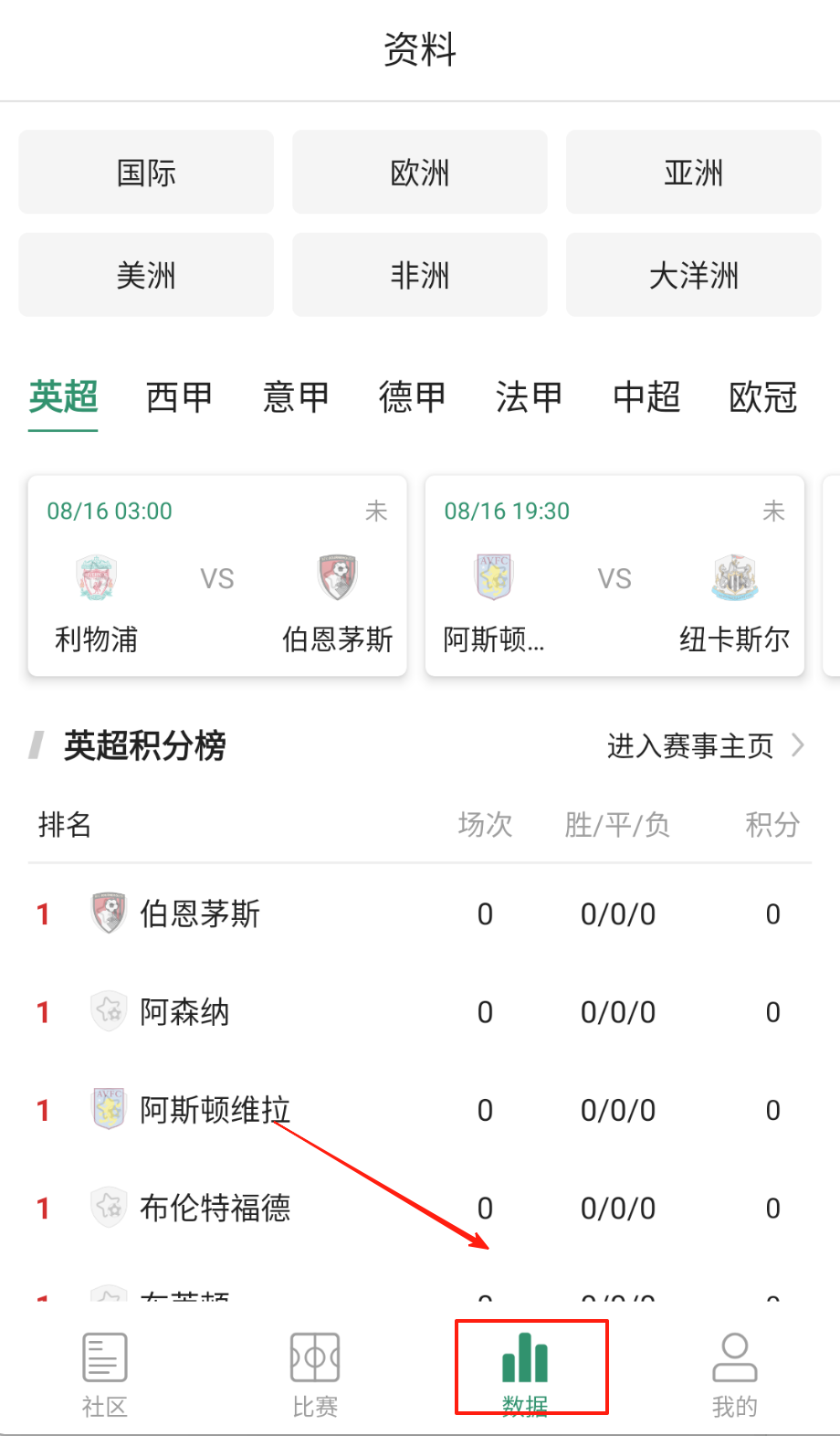The height and width of the screenshot is (1436, 840).
Task: Open the 非洲 region category
Action: click(x=420, y=275)
